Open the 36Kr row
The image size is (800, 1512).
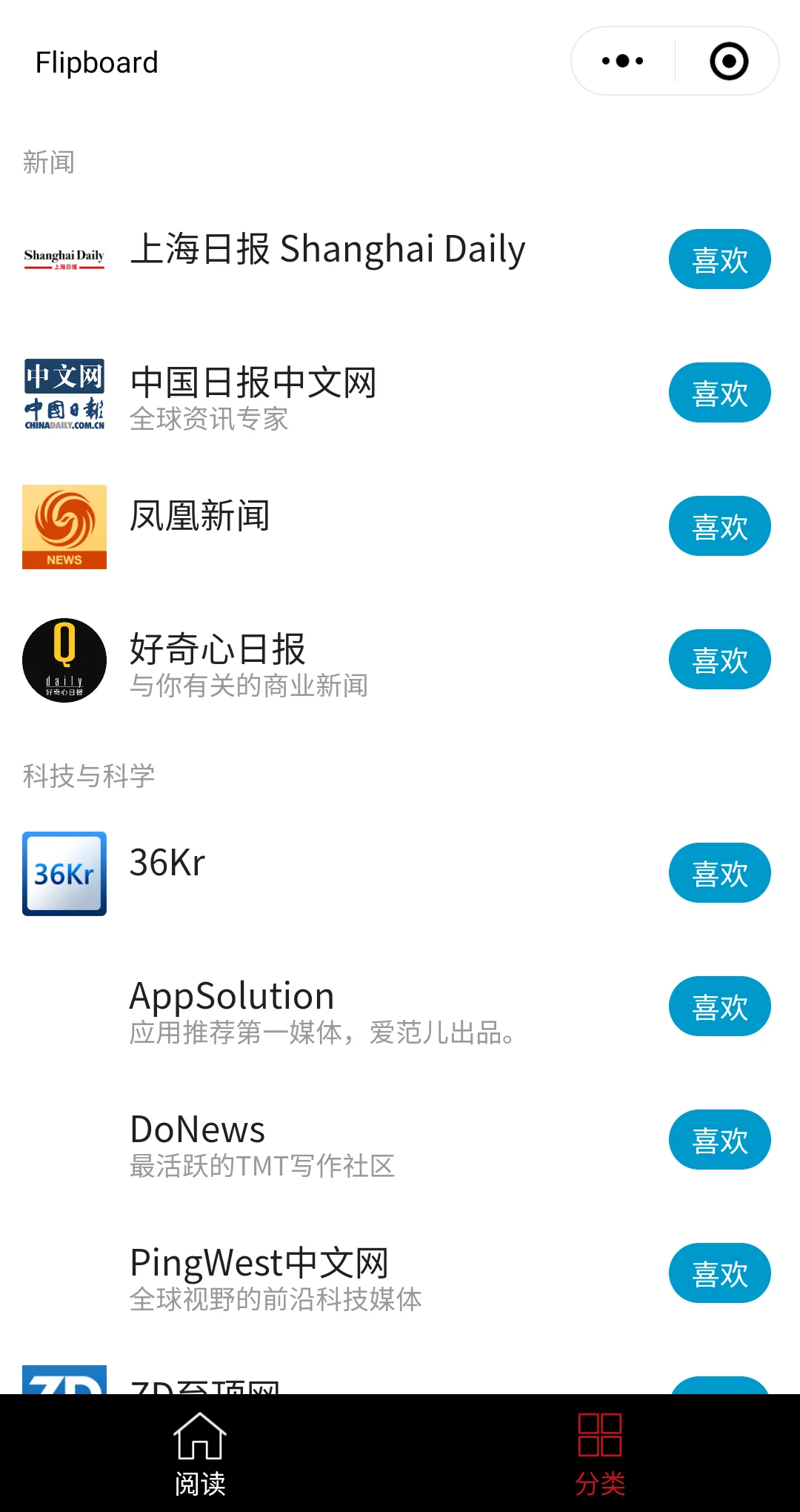click(x=167, y=863)
